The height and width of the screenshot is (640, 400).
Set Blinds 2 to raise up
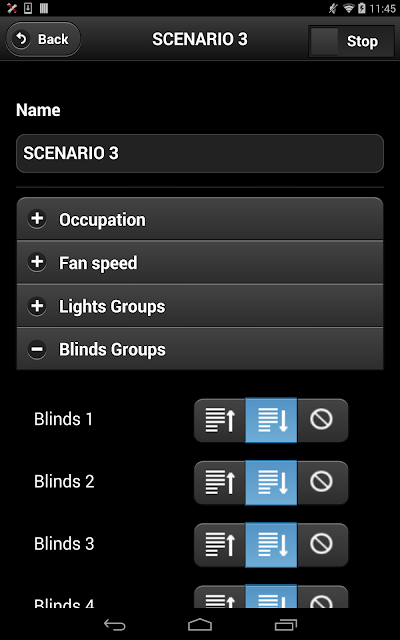point(220,483)
